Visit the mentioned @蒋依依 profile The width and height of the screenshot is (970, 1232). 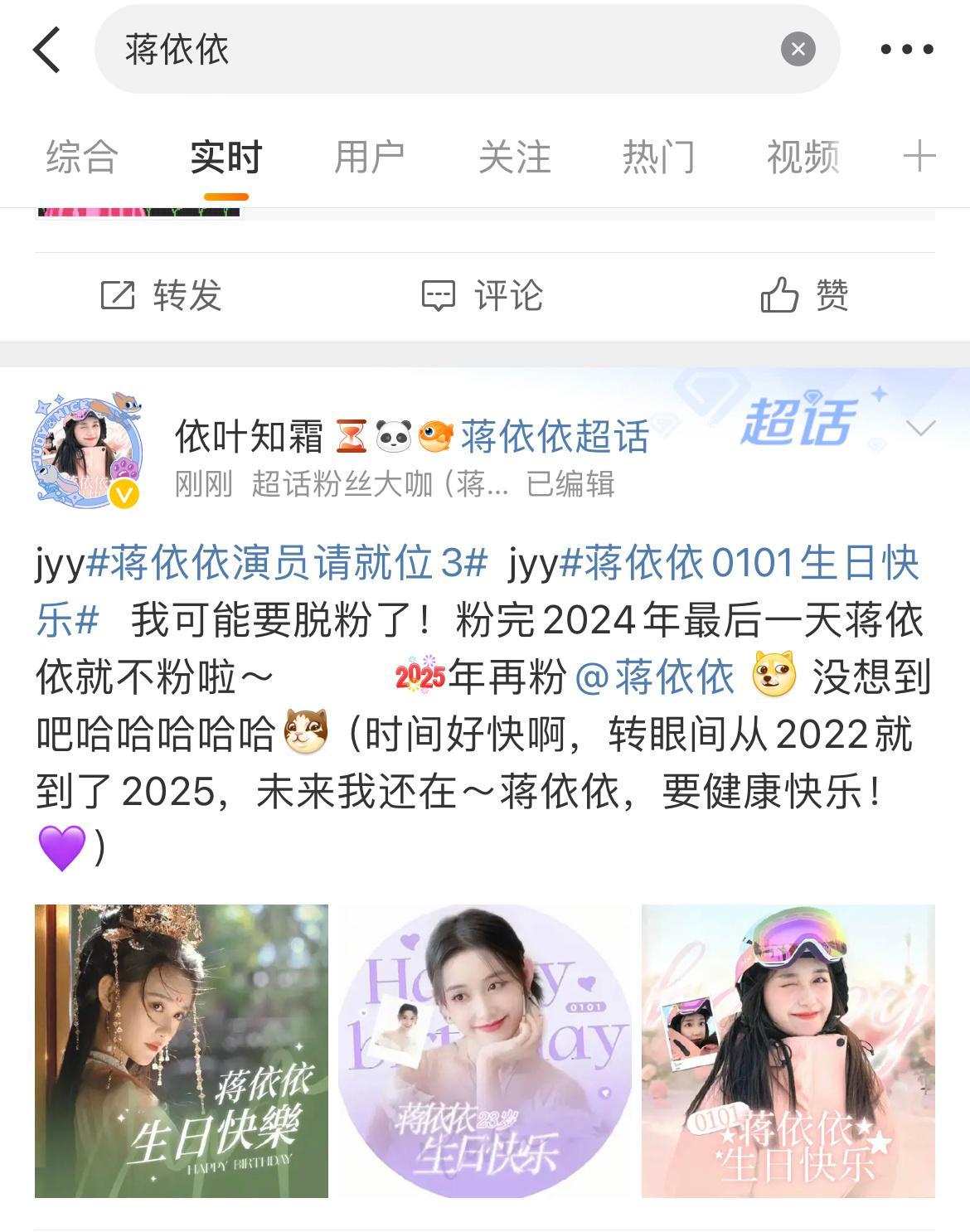(655, 677)
